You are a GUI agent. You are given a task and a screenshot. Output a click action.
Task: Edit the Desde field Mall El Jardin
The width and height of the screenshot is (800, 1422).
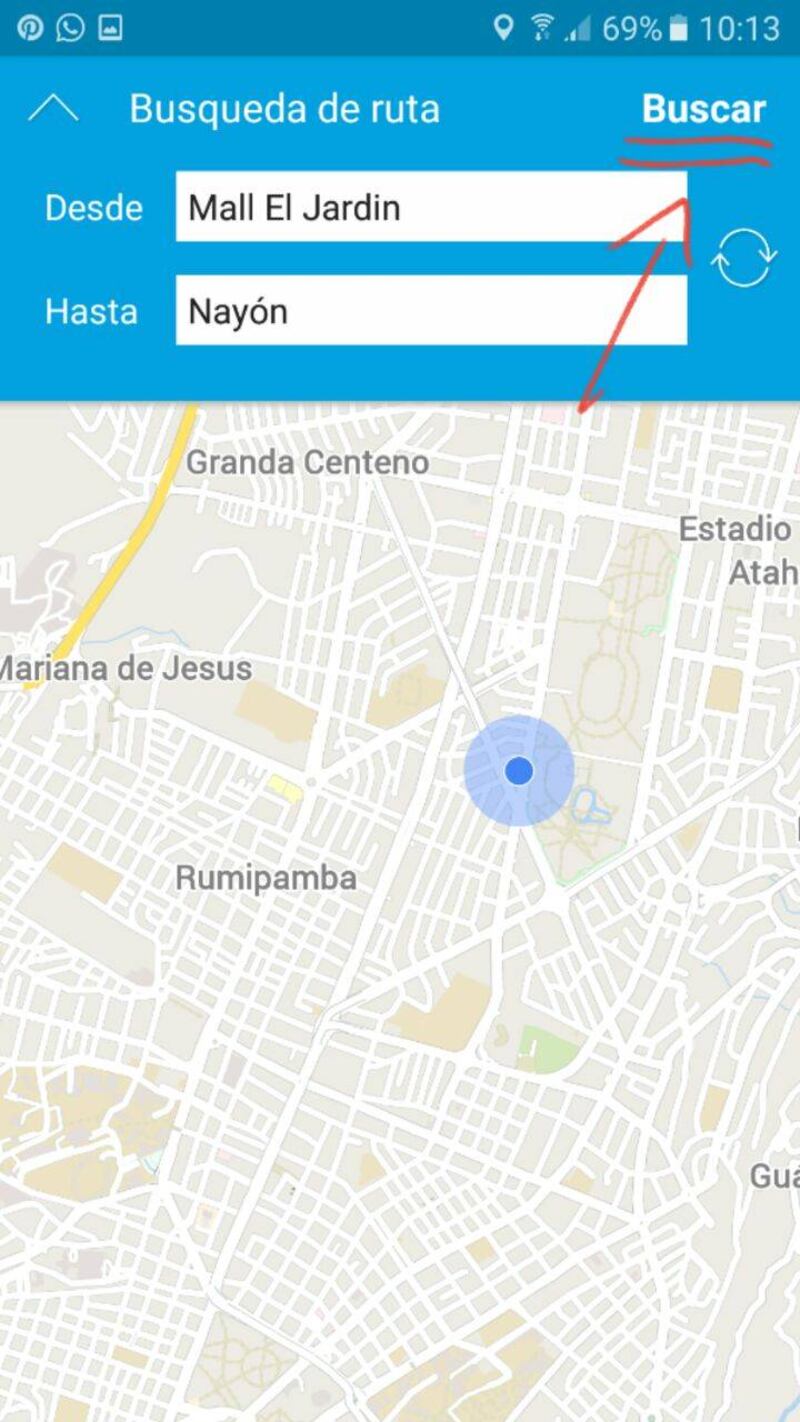pos(431,207)
